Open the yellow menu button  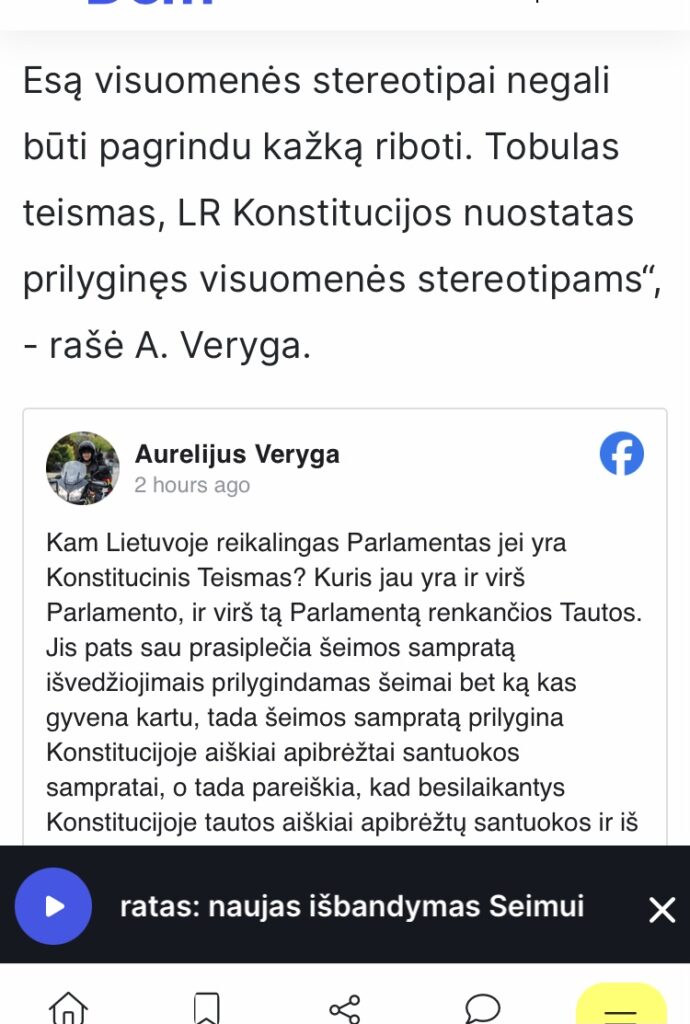tap(621, 1006)
